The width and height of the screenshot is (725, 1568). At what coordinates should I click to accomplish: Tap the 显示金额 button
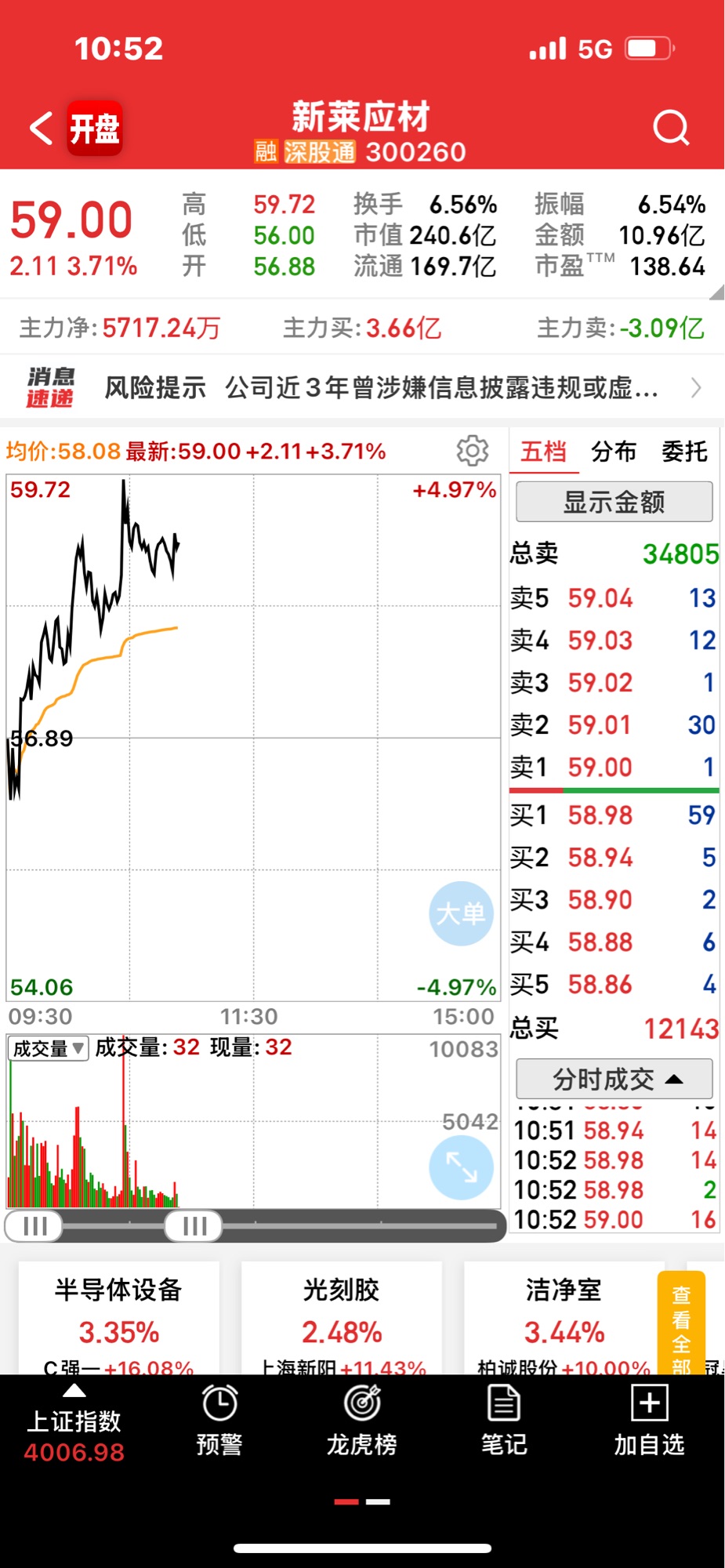click(614, 502)
